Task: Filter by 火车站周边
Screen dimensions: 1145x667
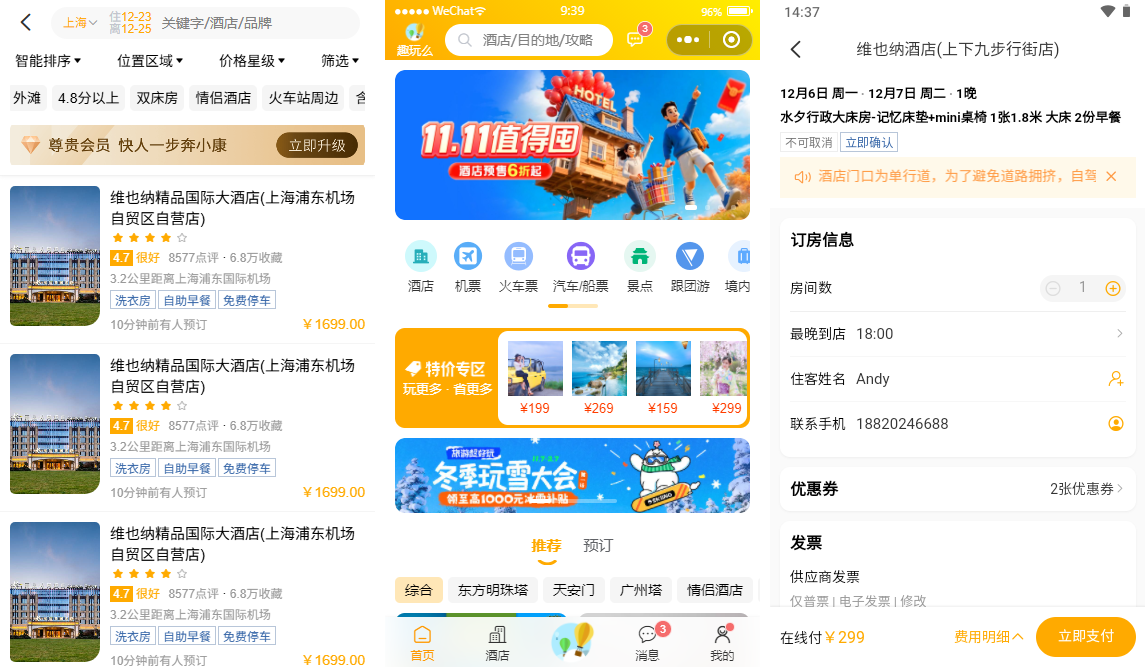Action: click(304, 98)
